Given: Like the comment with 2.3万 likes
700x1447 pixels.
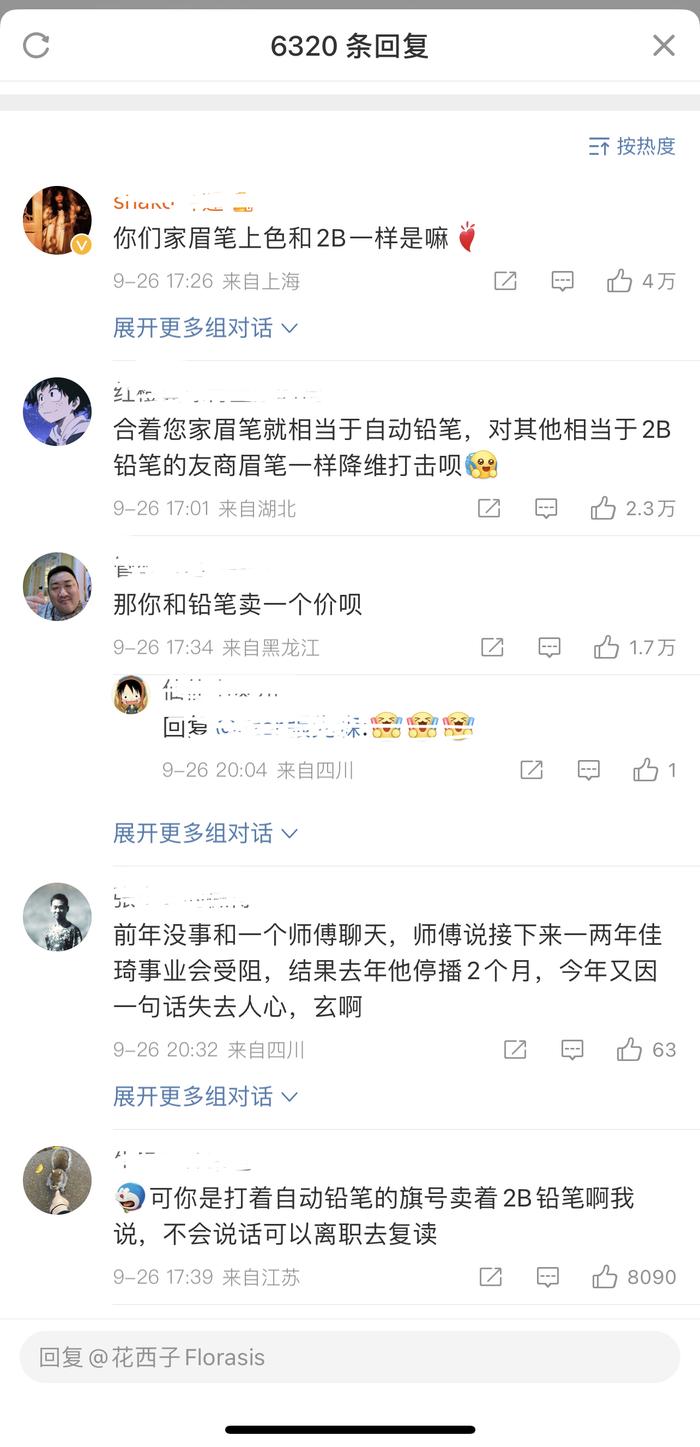Looking at the screenshot, I should pyautogui.click(x=633, y=508).
